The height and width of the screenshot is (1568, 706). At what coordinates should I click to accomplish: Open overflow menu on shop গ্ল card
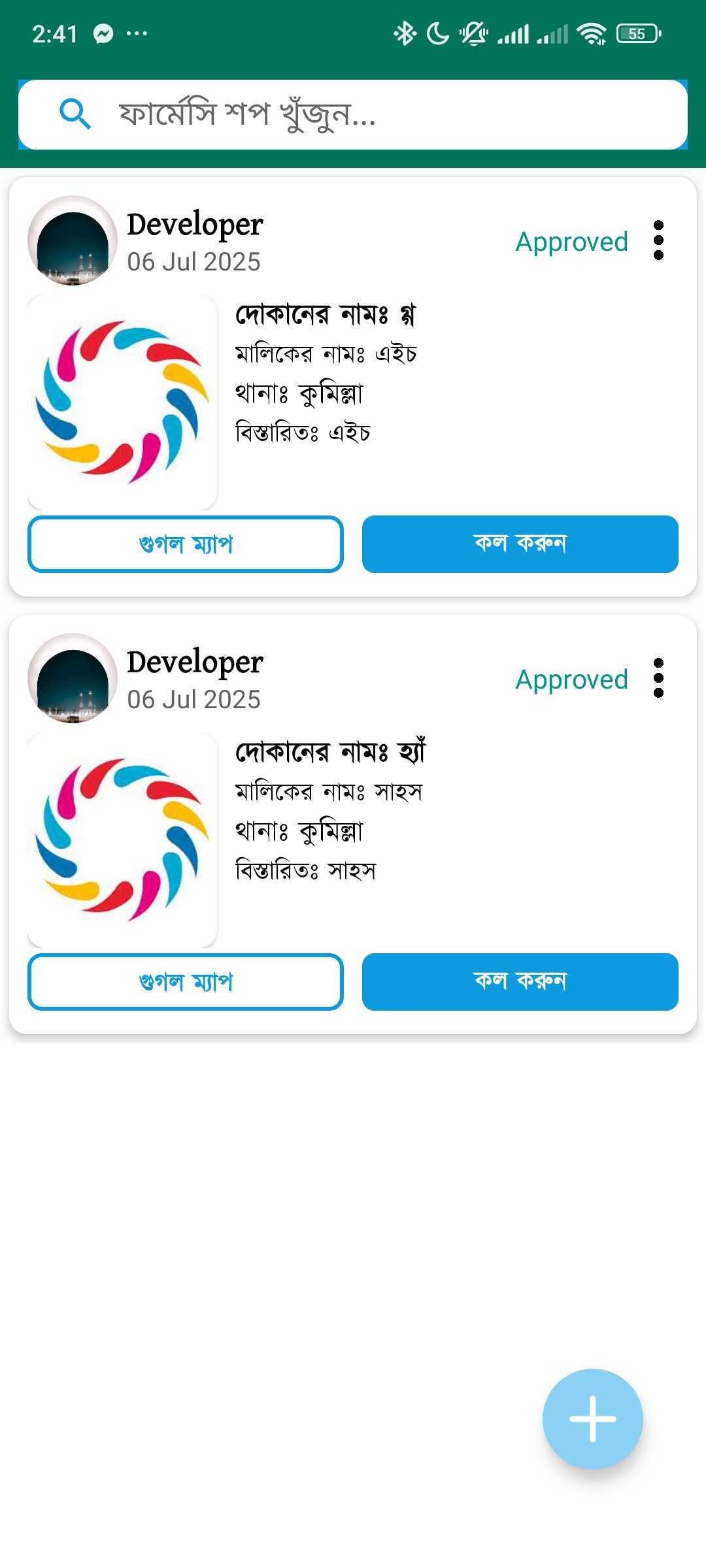pyautogui.click(x=658, y=240)
